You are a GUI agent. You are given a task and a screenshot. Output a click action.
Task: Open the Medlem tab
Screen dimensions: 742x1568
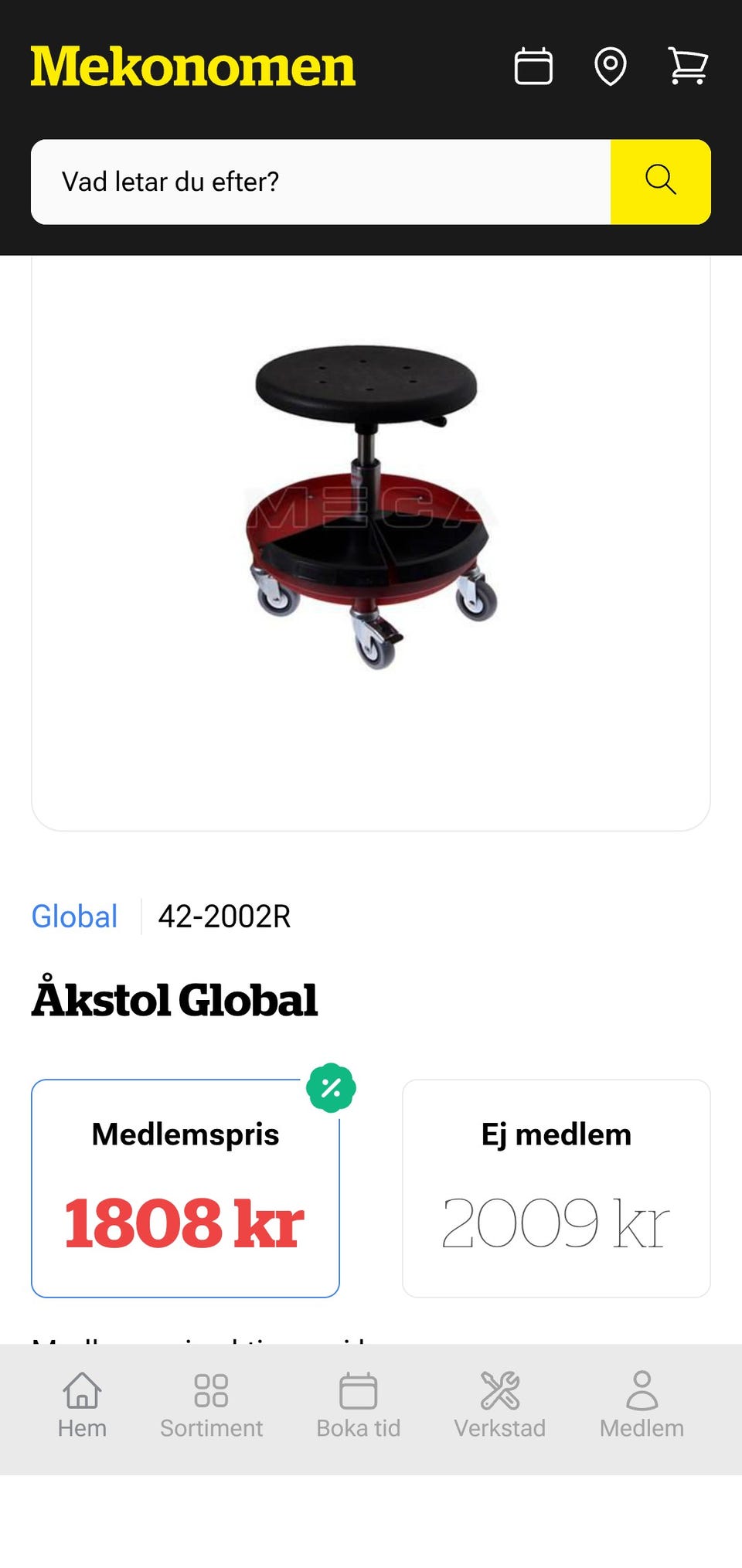pyautogui.click(x=642, y=1406)
